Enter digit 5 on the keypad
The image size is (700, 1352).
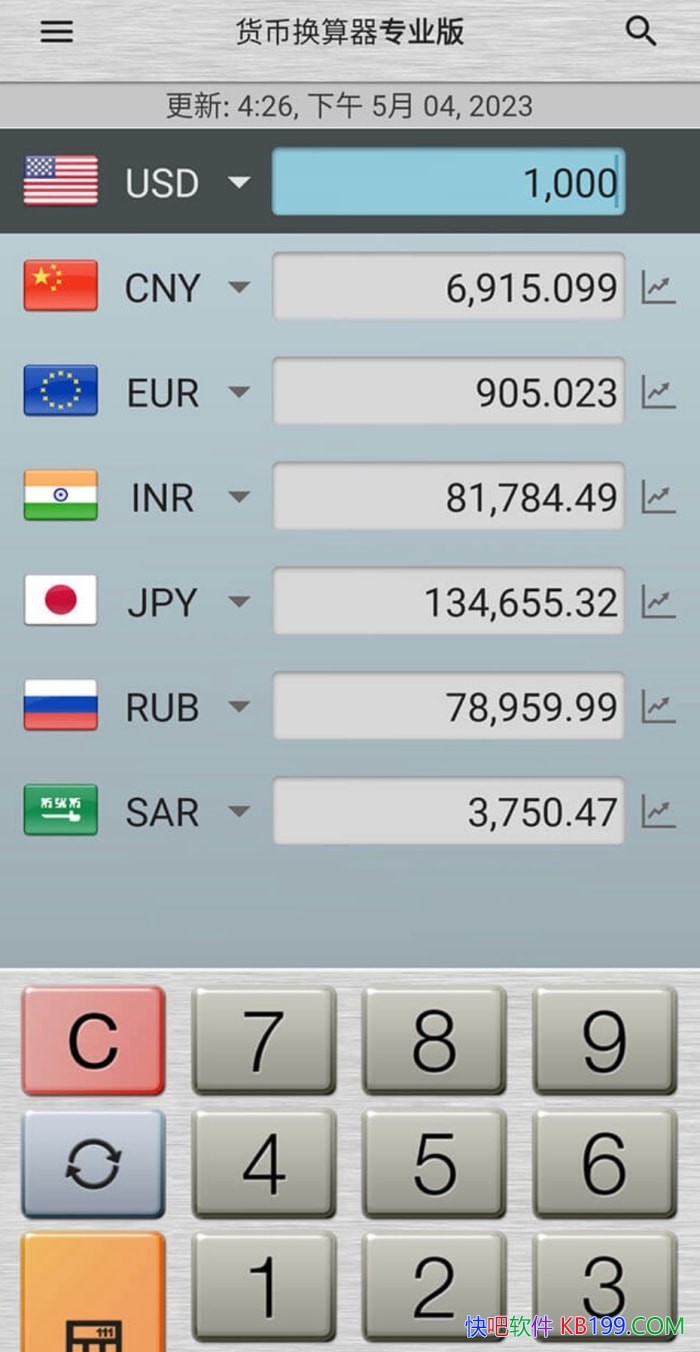point(434,1164)
